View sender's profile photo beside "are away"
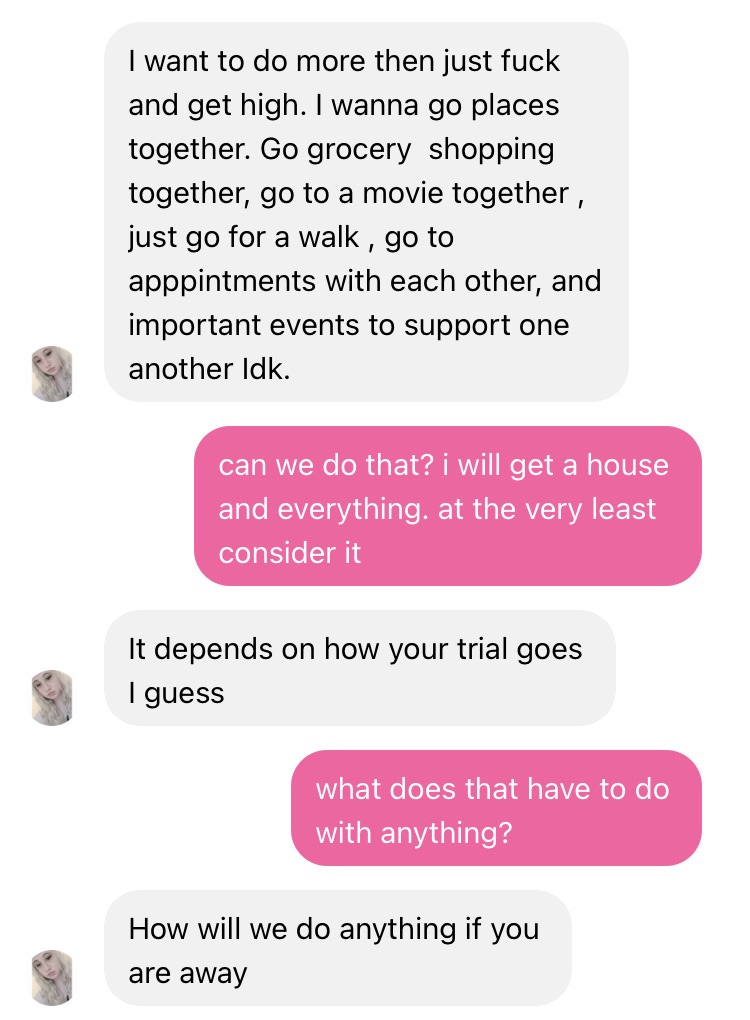This screenshot has width=750, height=1020. [x=53, y=977]
